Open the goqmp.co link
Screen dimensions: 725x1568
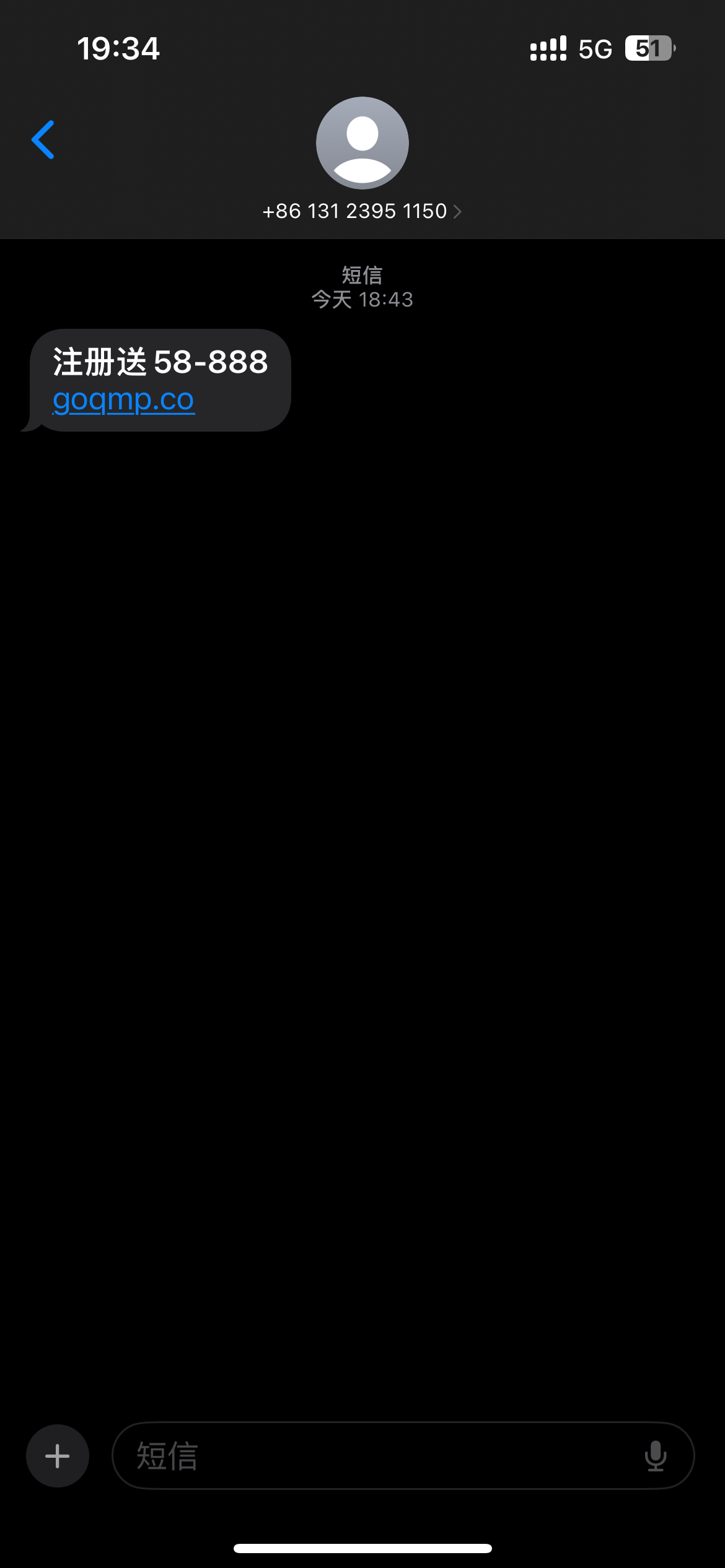(123, 400)
